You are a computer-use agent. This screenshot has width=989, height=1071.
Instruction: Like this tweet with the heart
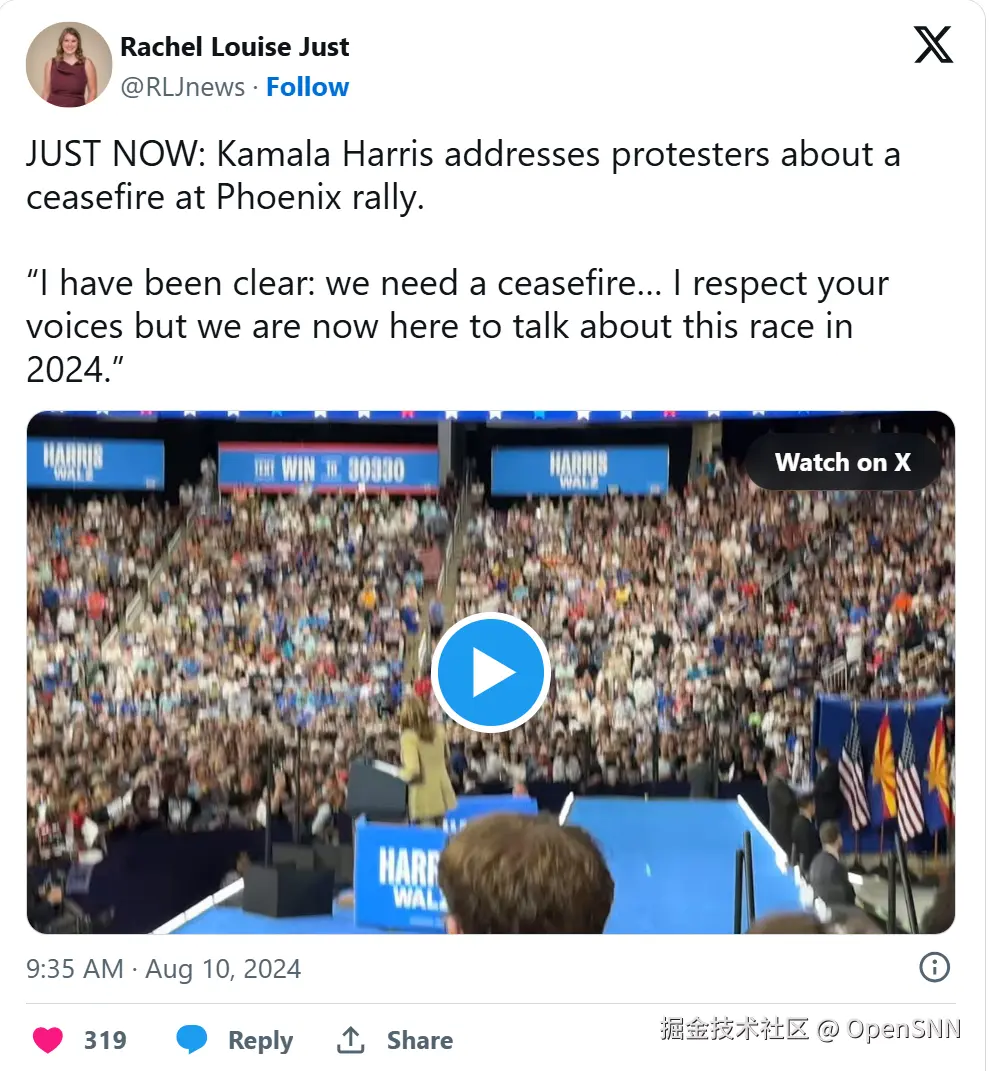[48, 1040]
